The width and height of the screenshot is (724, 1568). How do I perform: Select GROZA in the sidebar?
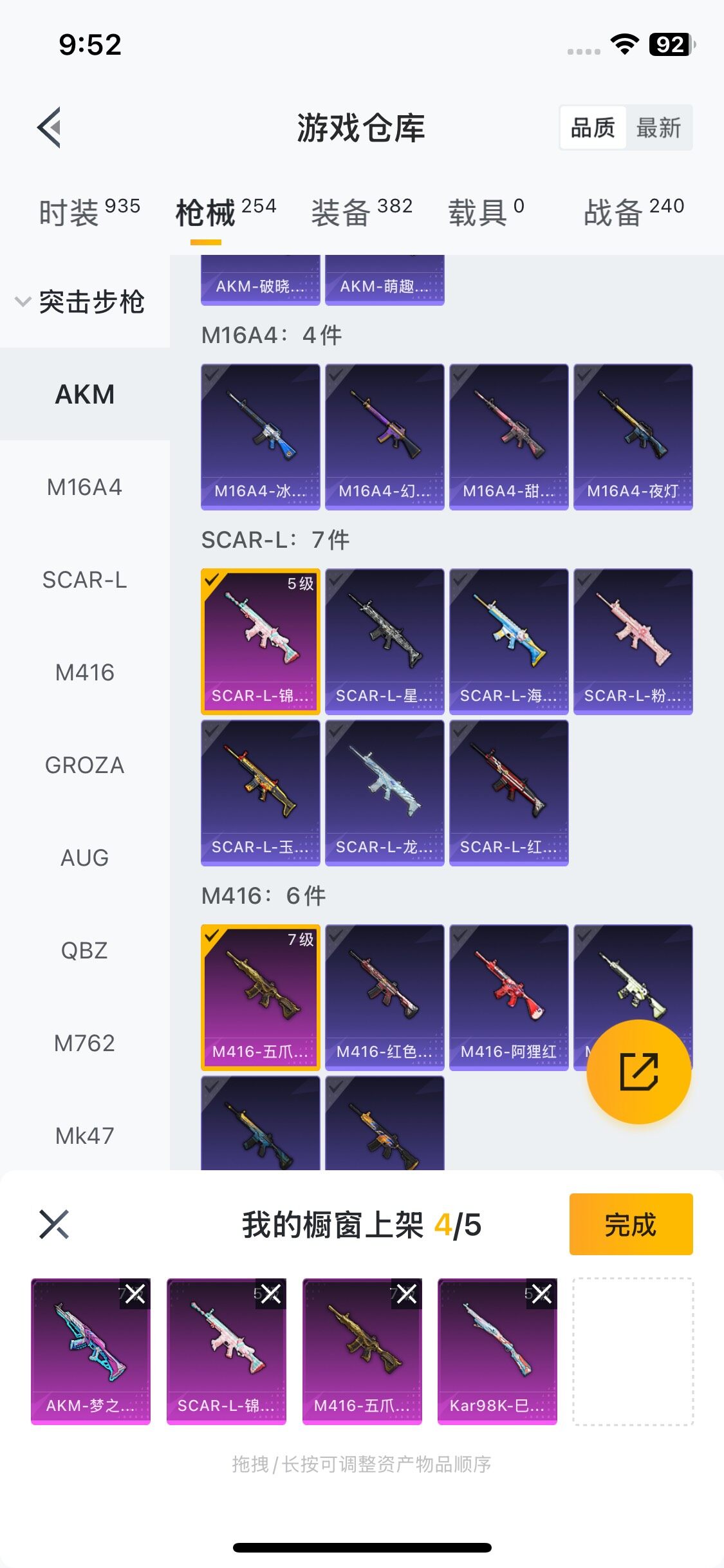click(x=84, y=765)
